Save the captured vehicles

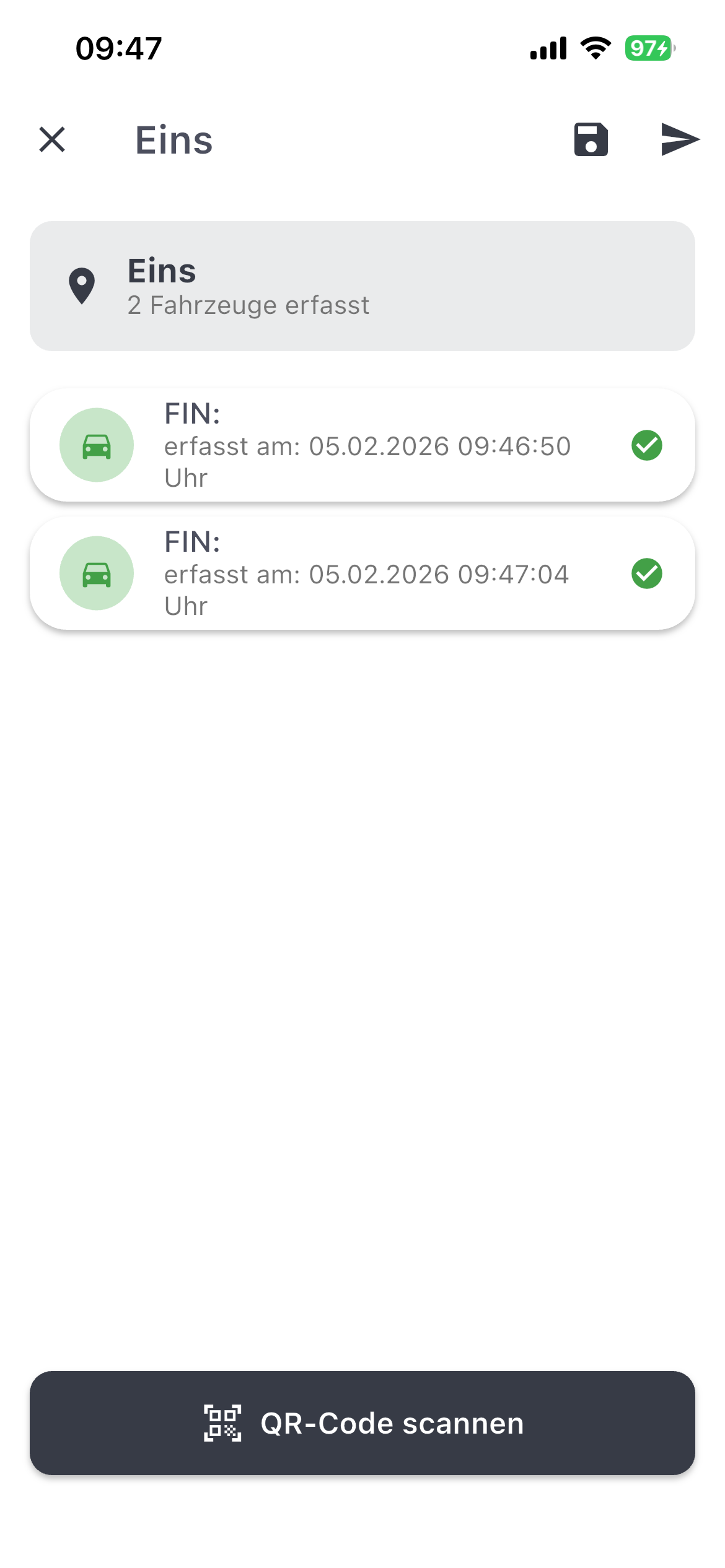(x=591, y=139)
